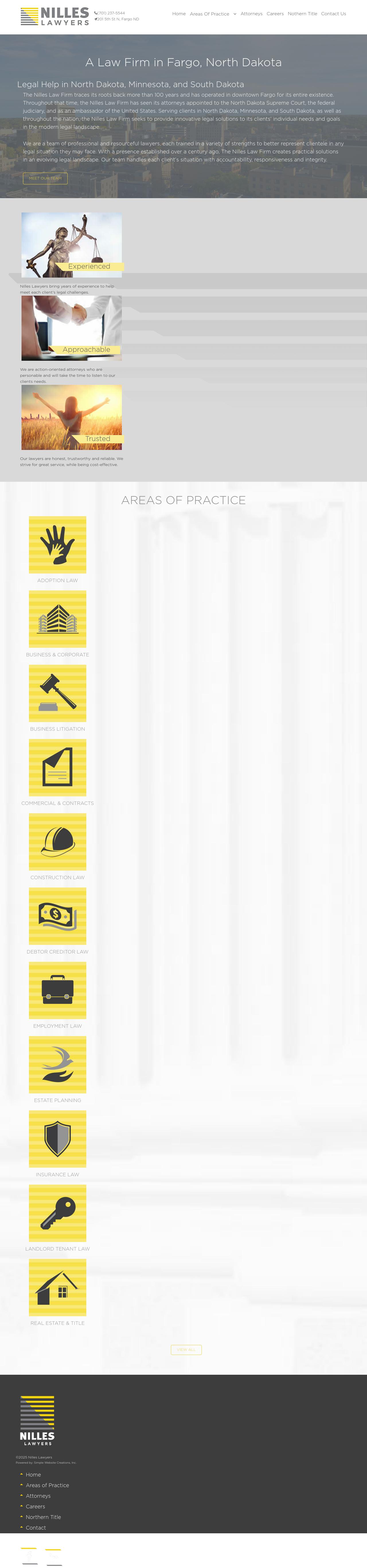
Task: Tap the Meet Our Team button
Action: [45, 178]
